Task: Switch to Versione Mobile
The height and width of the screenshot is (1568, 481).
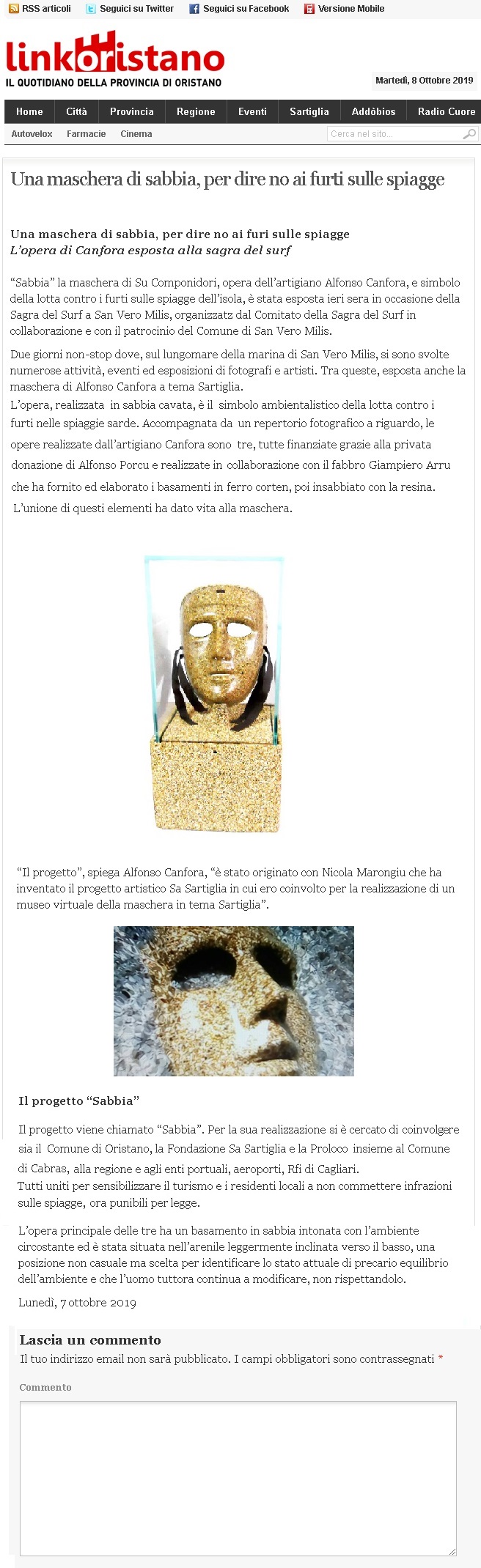Action: 350,9
